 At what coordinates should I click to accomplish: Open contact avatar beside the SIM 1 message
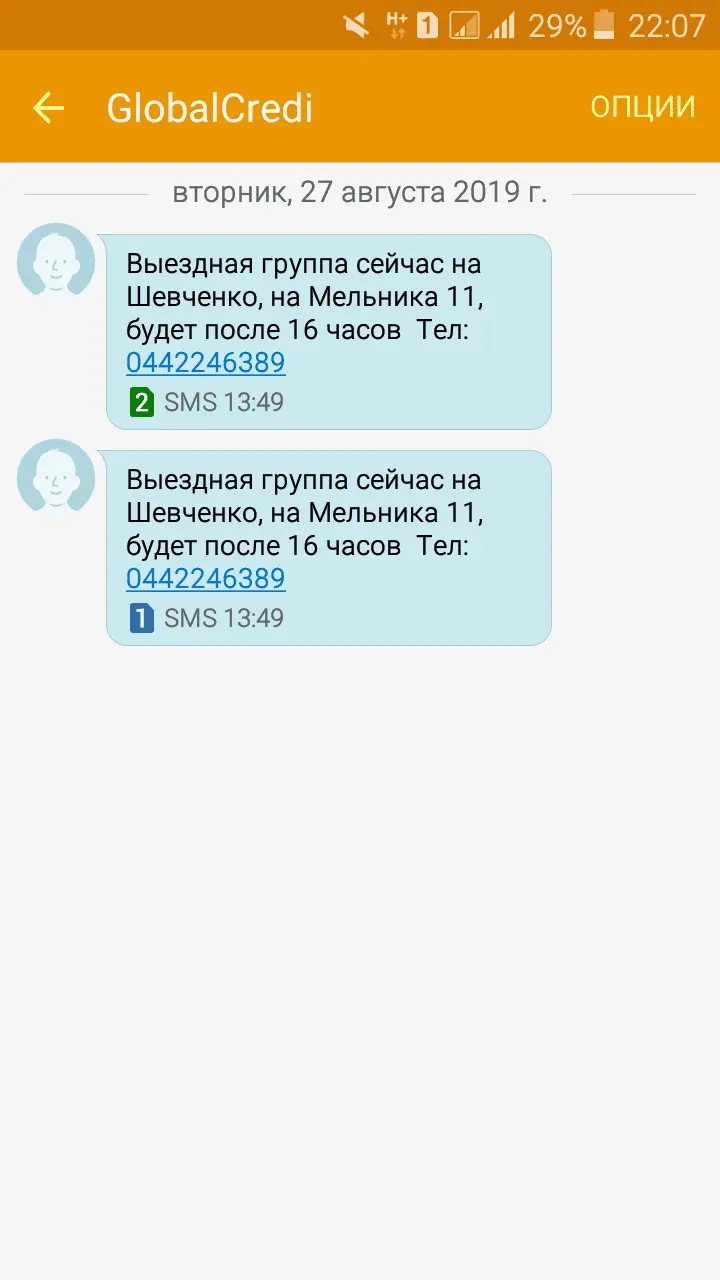56,478
